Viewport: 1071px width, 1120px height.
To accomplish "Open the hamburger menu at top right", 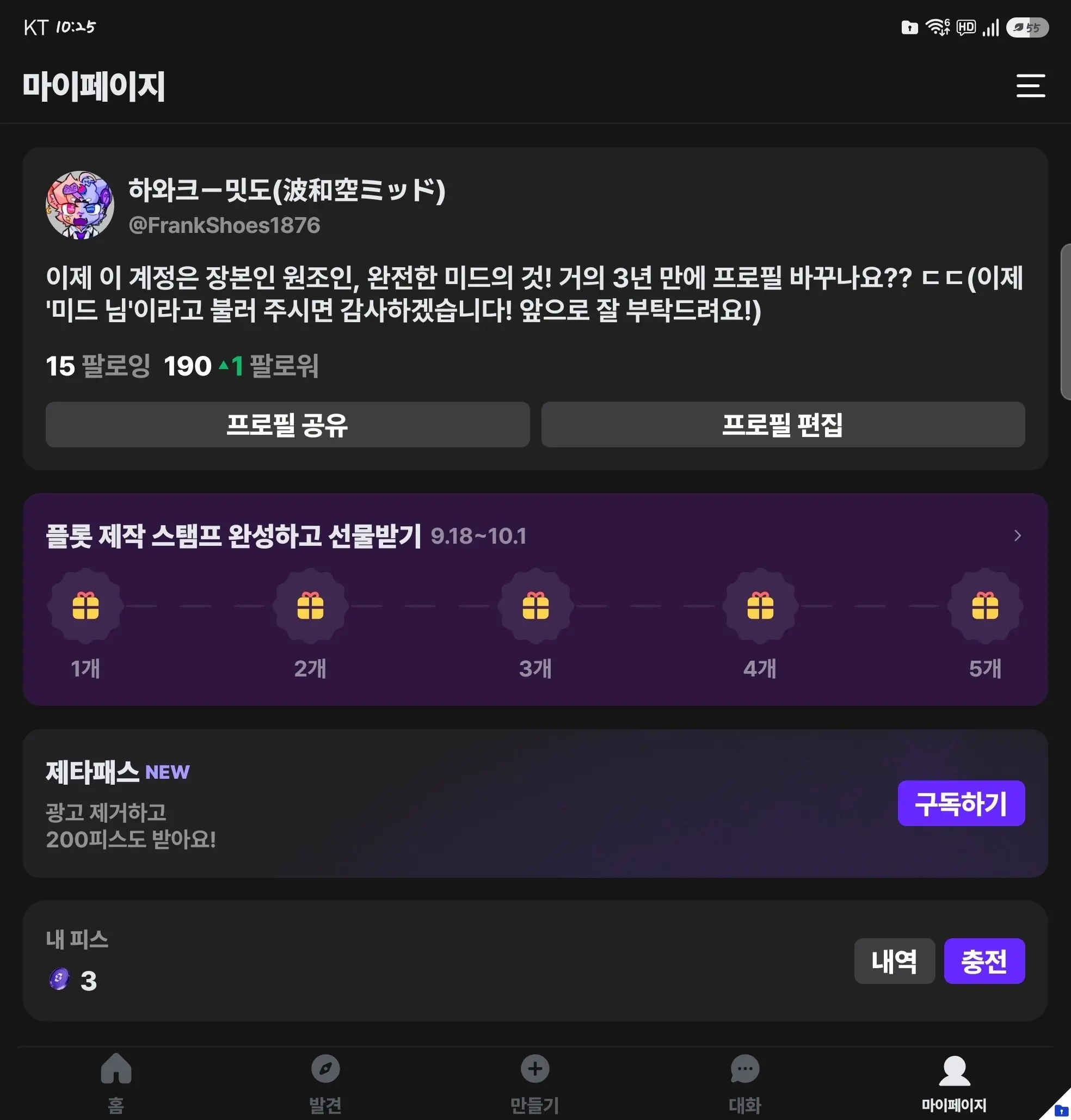I will tap(1031, 85).
